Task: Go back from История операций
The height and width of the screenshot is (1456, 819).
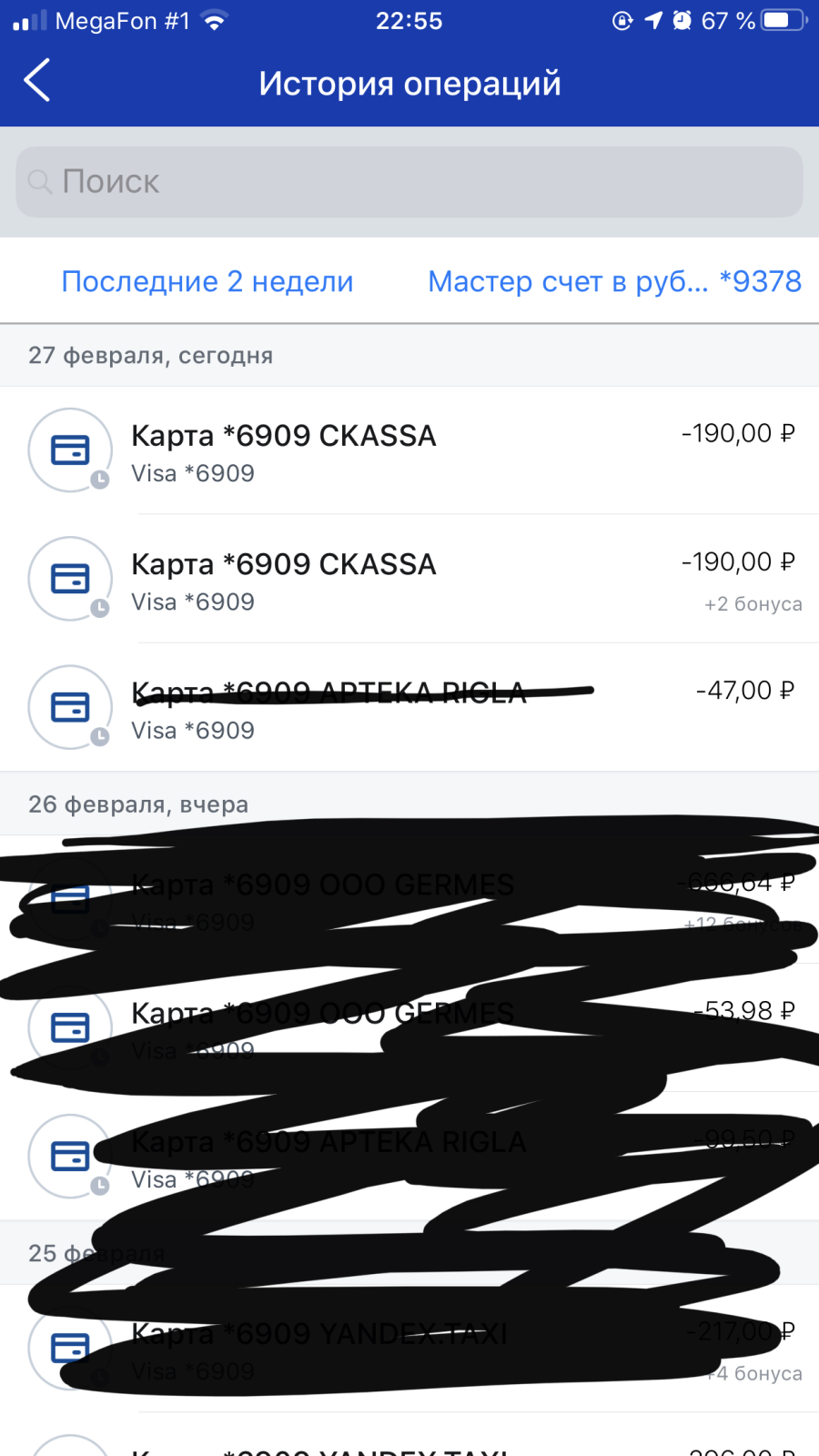Action: (37, 81)
